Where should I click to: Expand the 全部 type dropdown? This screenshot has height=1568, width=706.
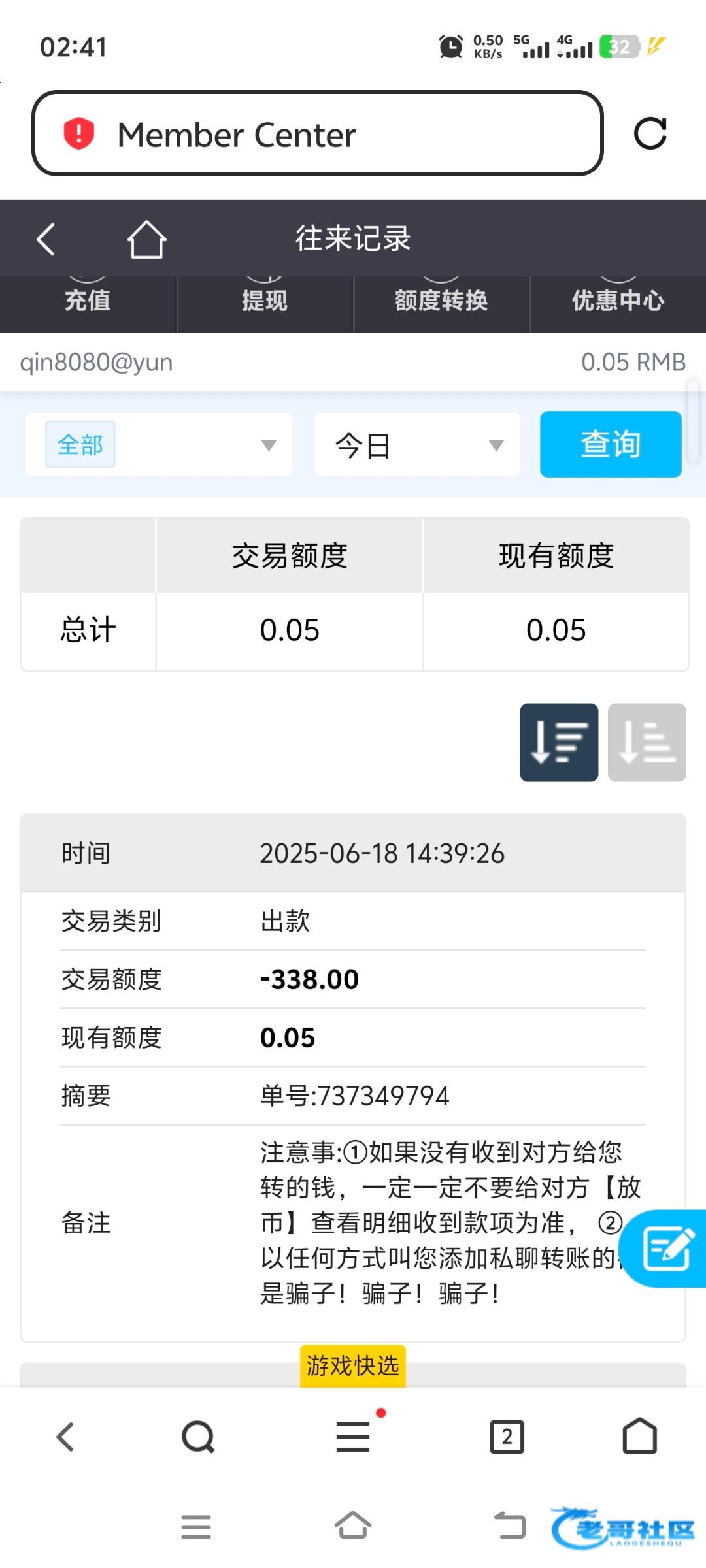click(159, 445)
